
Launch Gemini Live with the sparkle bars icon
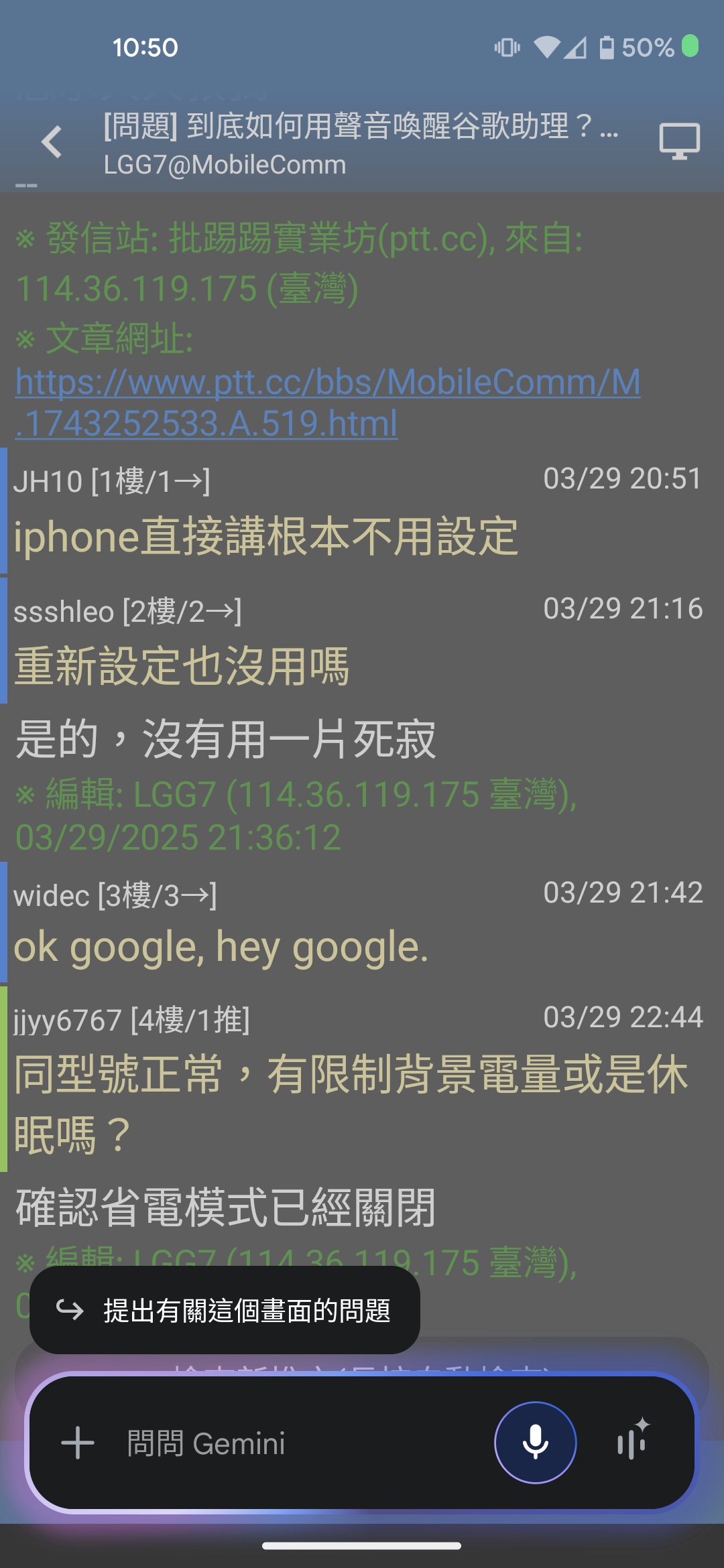(632, 1443)
